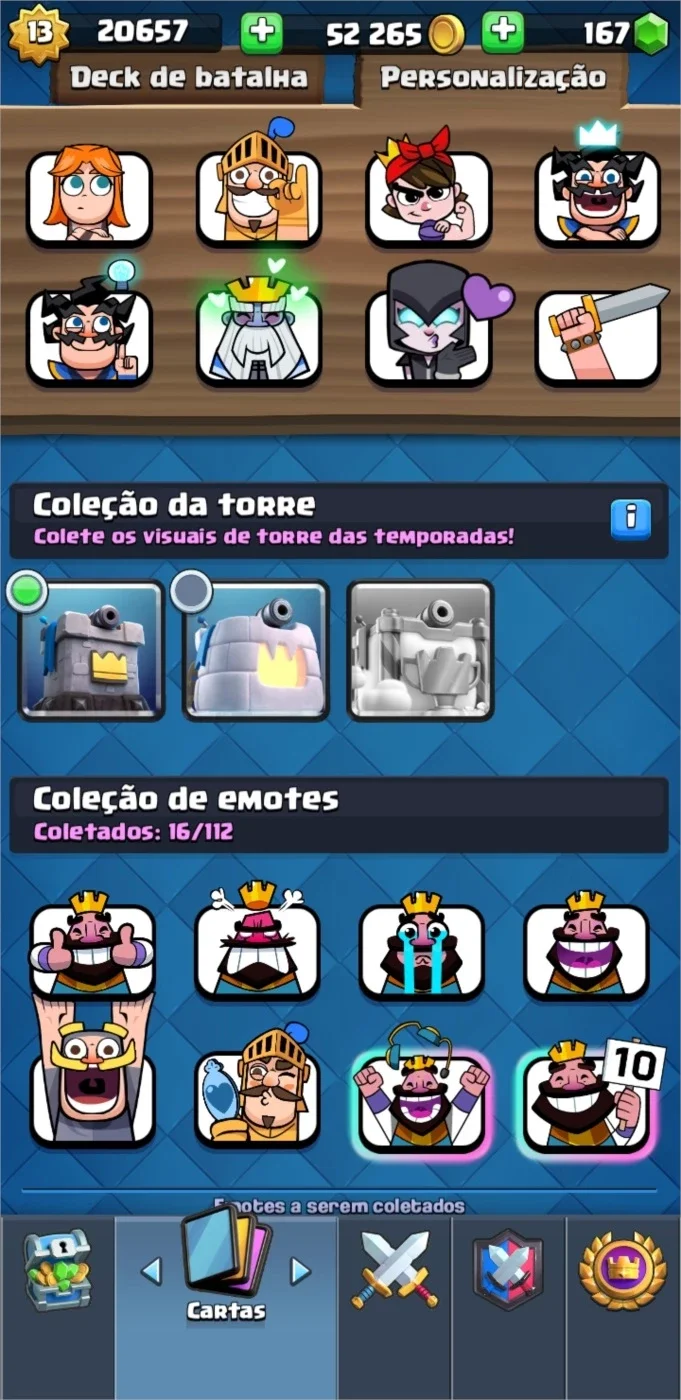Add gold with the plus button beside 52 265
The height and width of the screenshot is (1400, 681).
[x=262, y=33]
